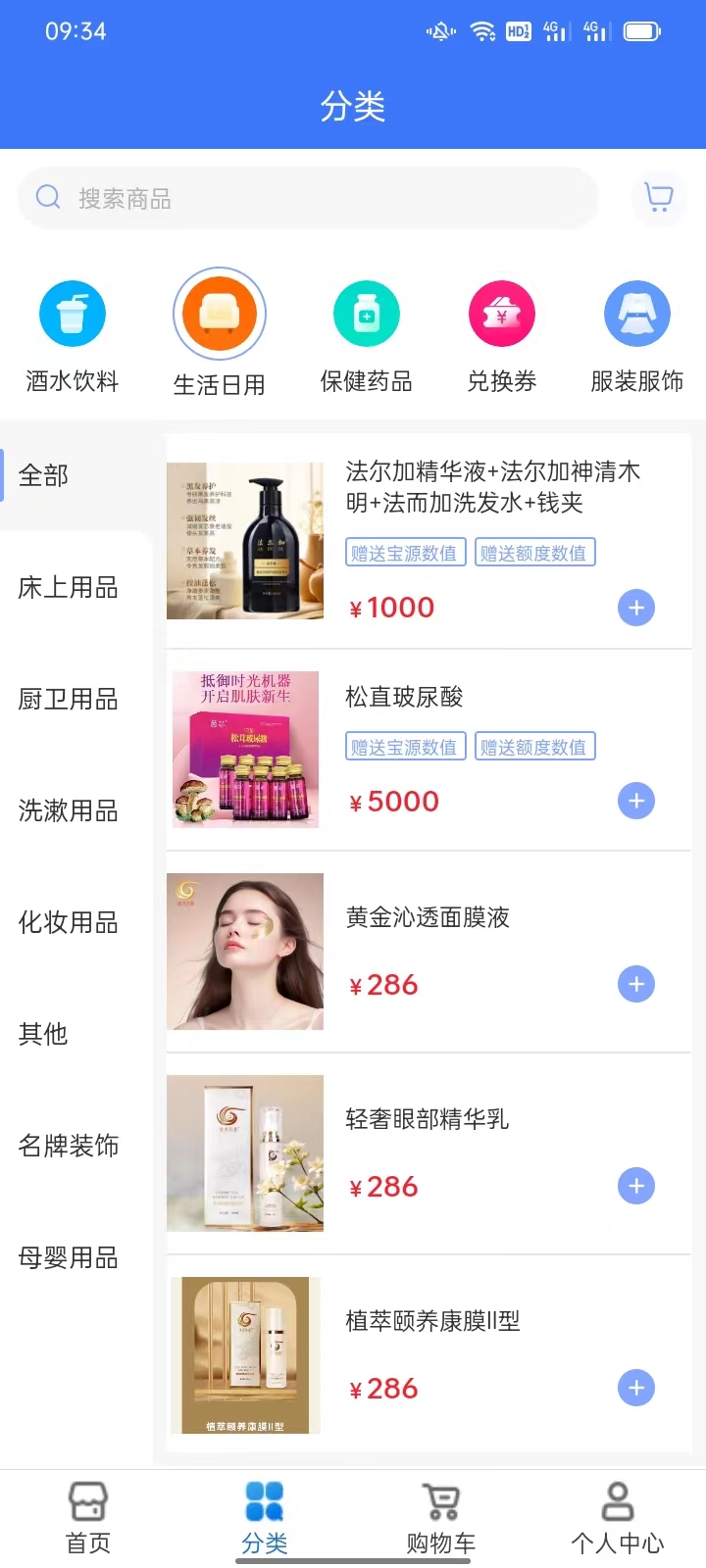Filter by 化妆用品 subcategory

69,922
